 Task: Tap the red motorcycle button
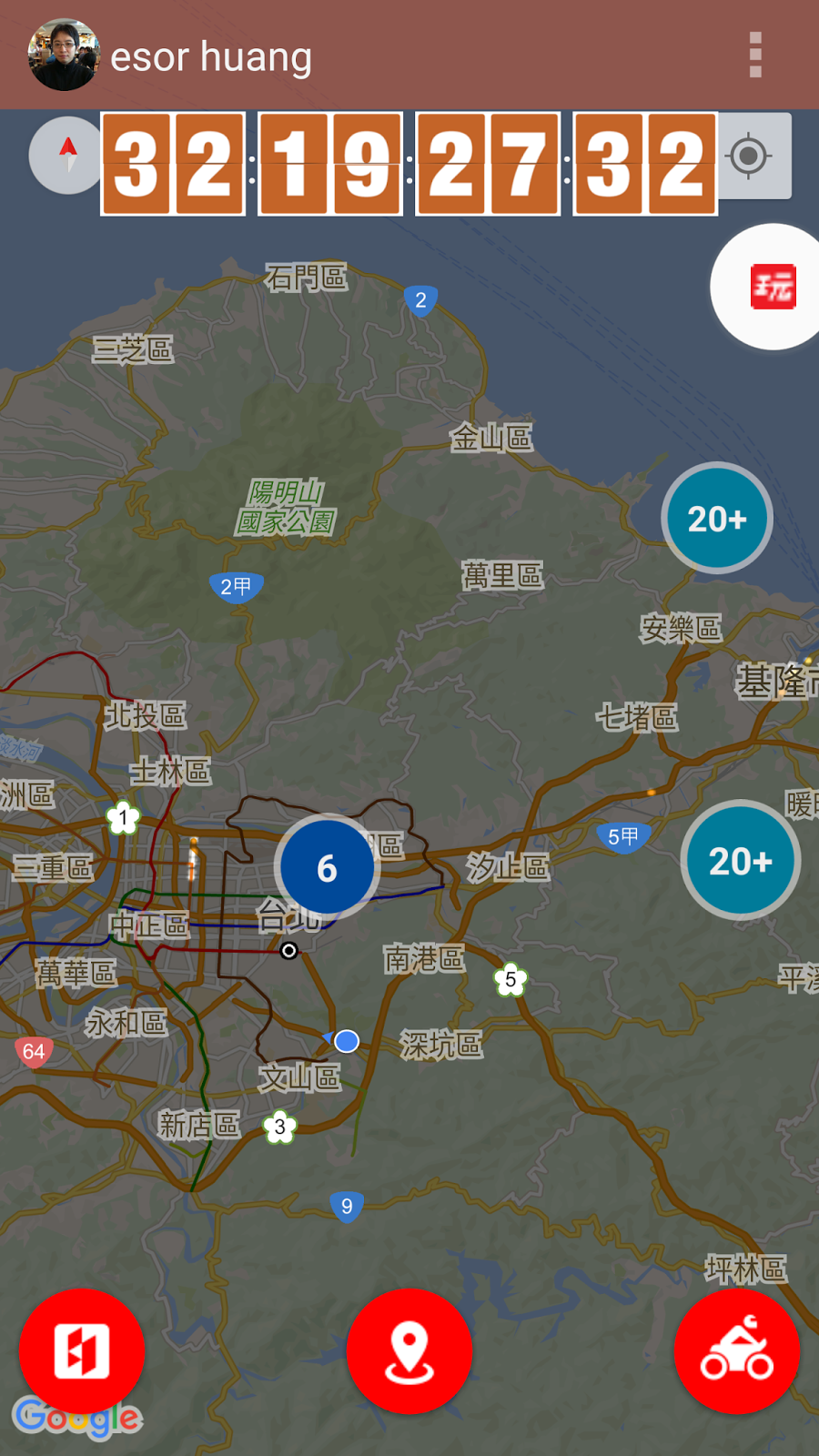[x=736, y=1351]
